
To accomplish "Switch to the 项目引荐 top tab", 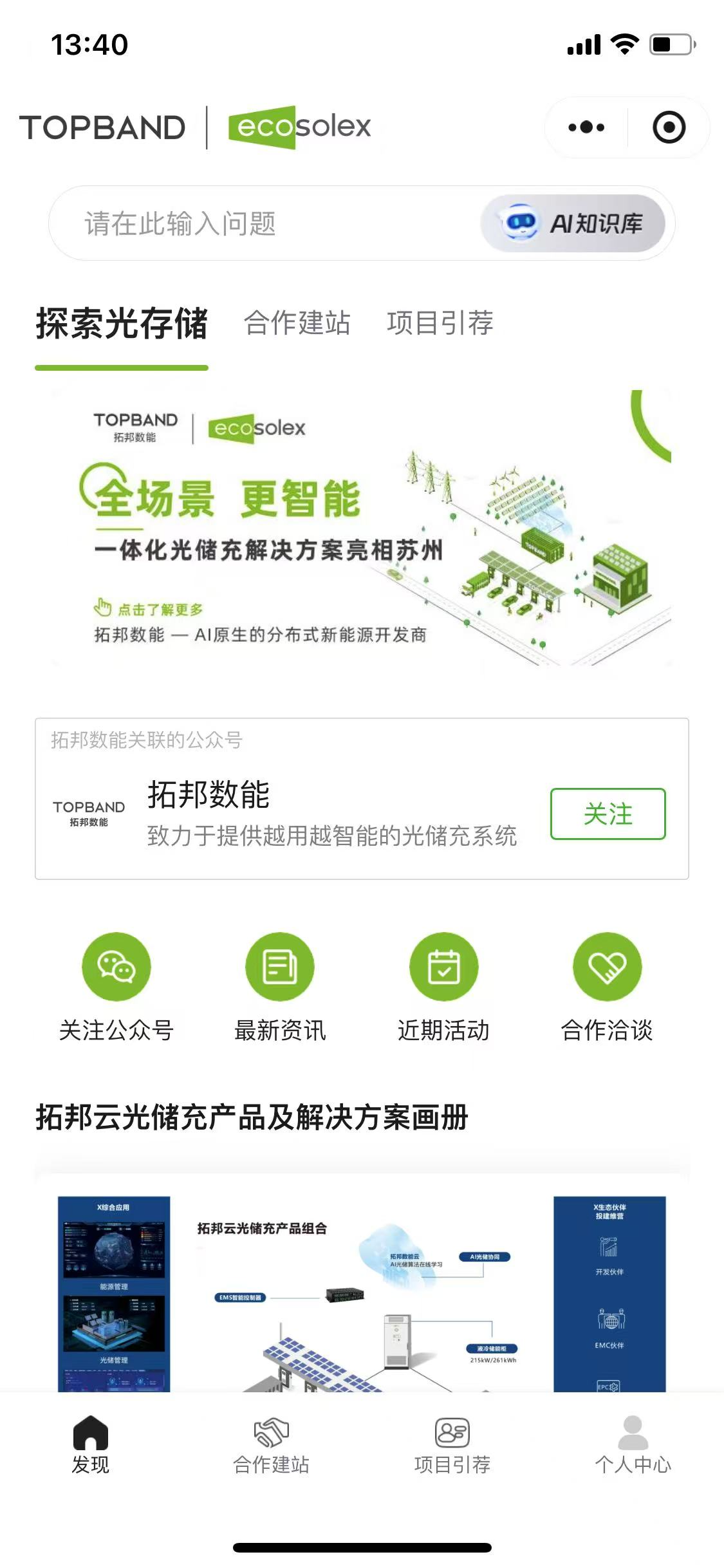I will coord(440,323).
